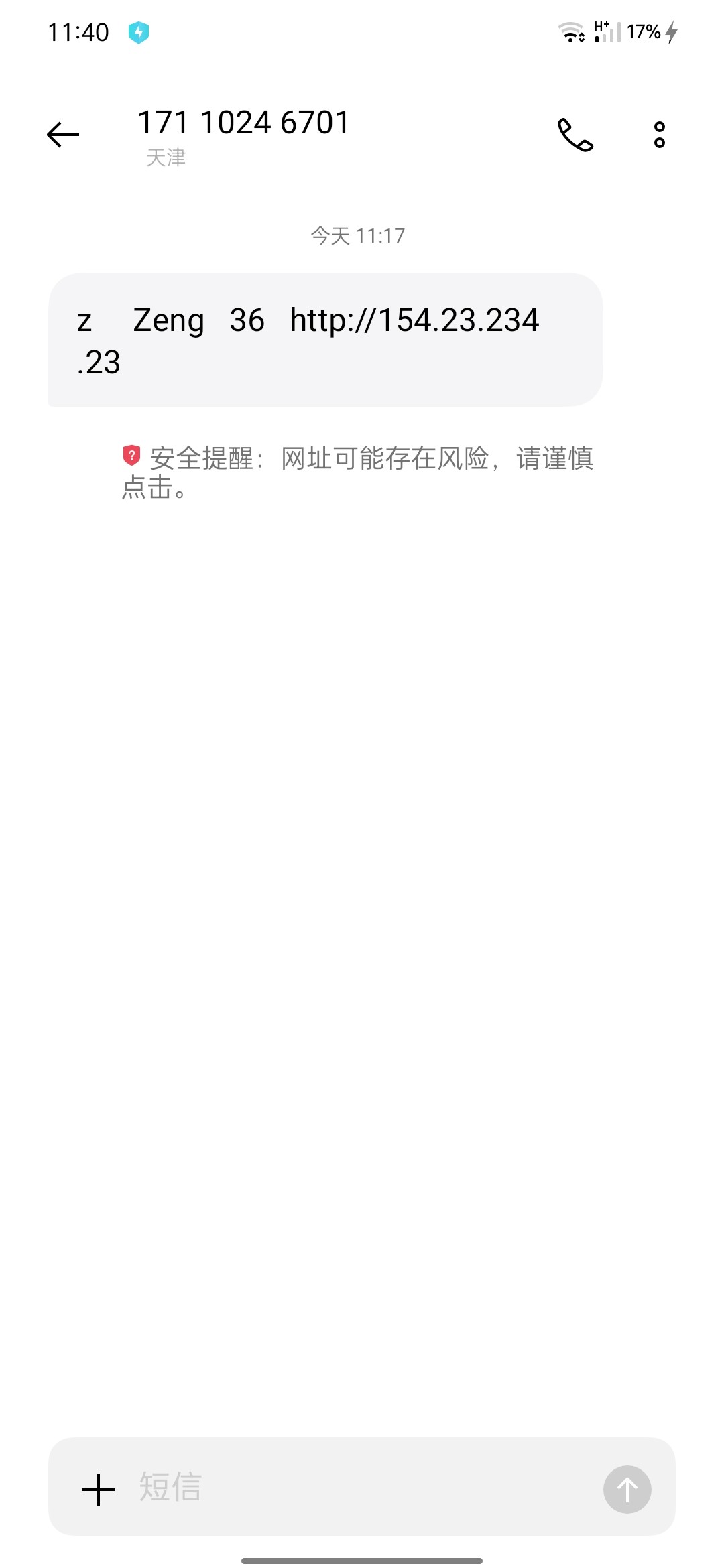The width and height of the screenshot is (724, 1568).
Task: Send the message with the arrow button
Action: click(627, 1489)
